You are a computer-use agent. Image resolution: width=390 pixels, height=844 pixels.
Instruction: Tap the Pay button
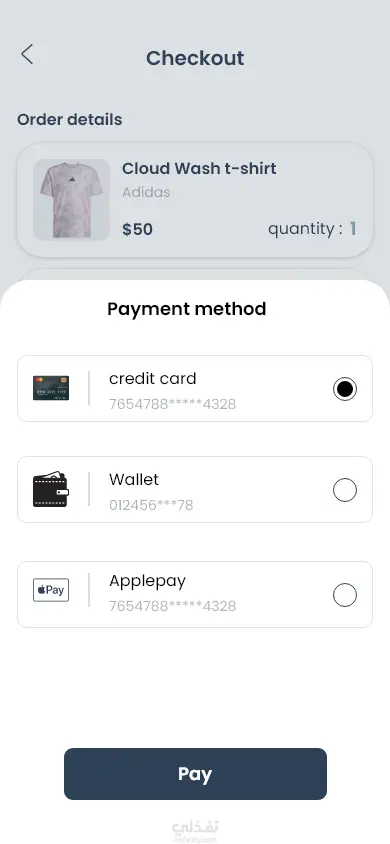coord(195,773)
